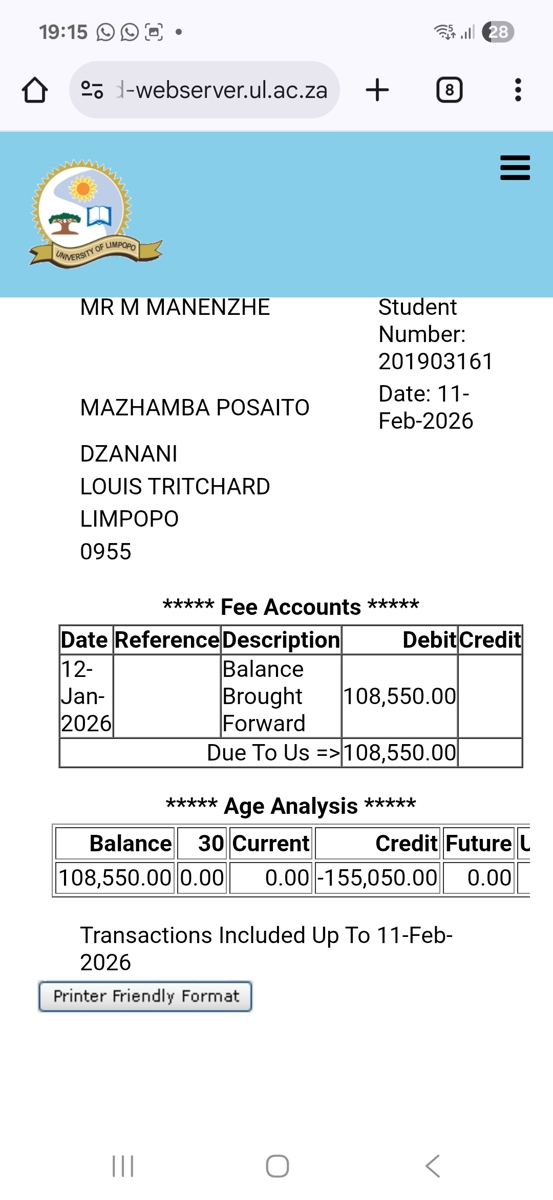Open recent apps from the navigation bar
The image size is (553, 1200).
pyautogui.click(x=123, y=1165)
